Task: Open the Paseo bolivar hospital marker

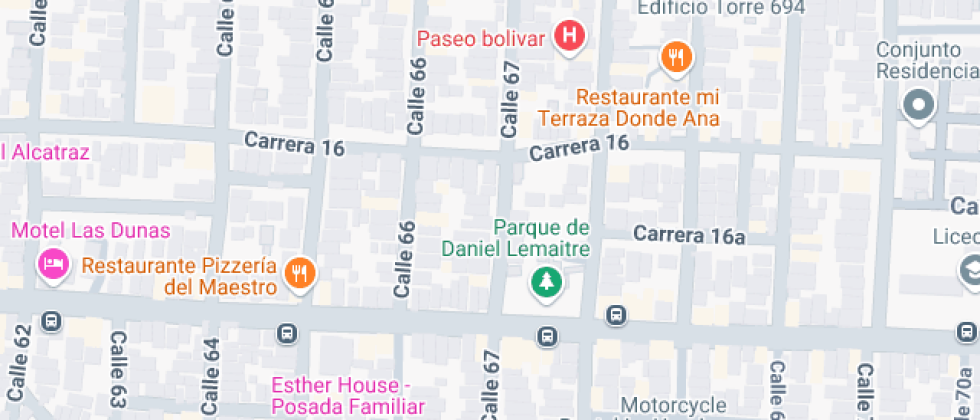Action: click(570, 37)
